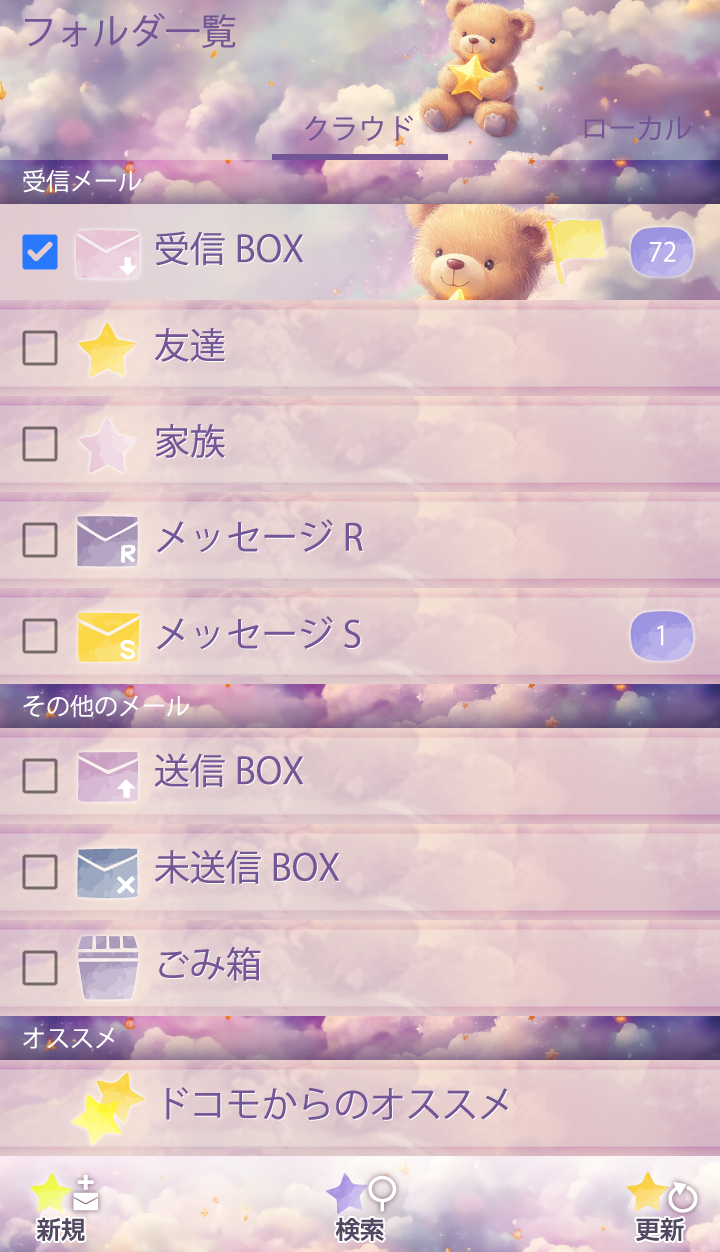Screen dimensions: 720x1252
Task: Switch to the ローカル tab
Action: tap(636, 128)
